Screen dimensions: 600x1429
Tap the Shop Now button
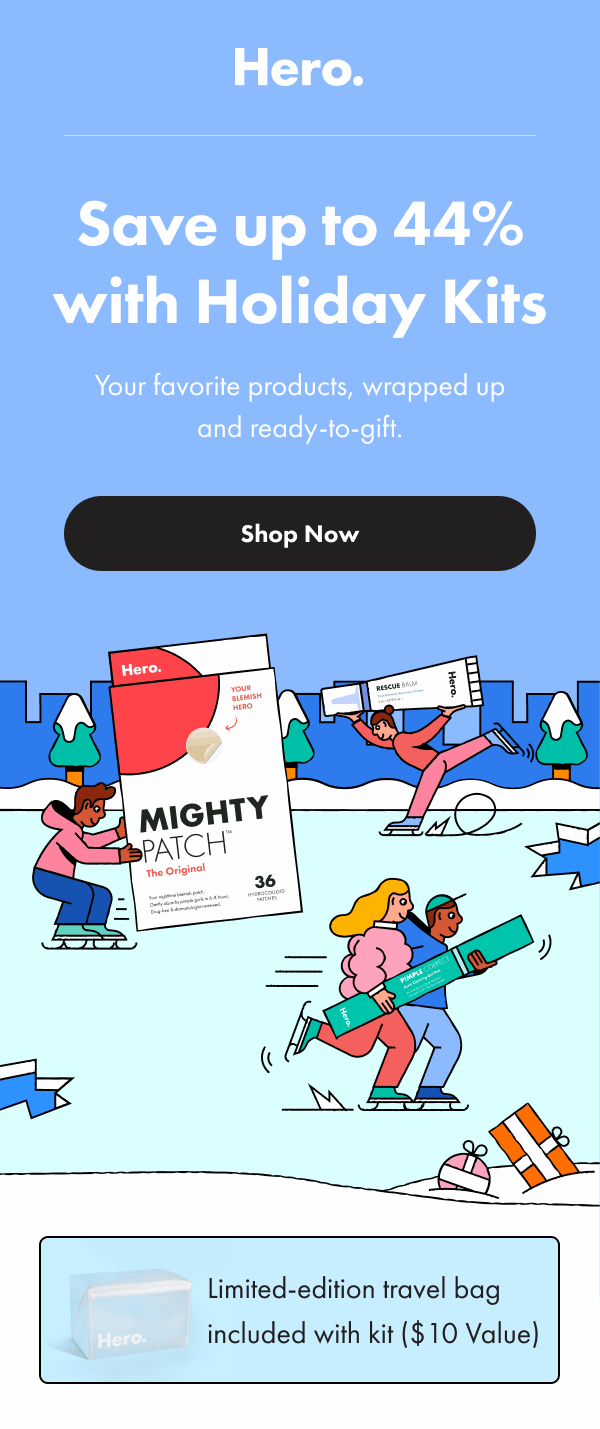(300, 534)
